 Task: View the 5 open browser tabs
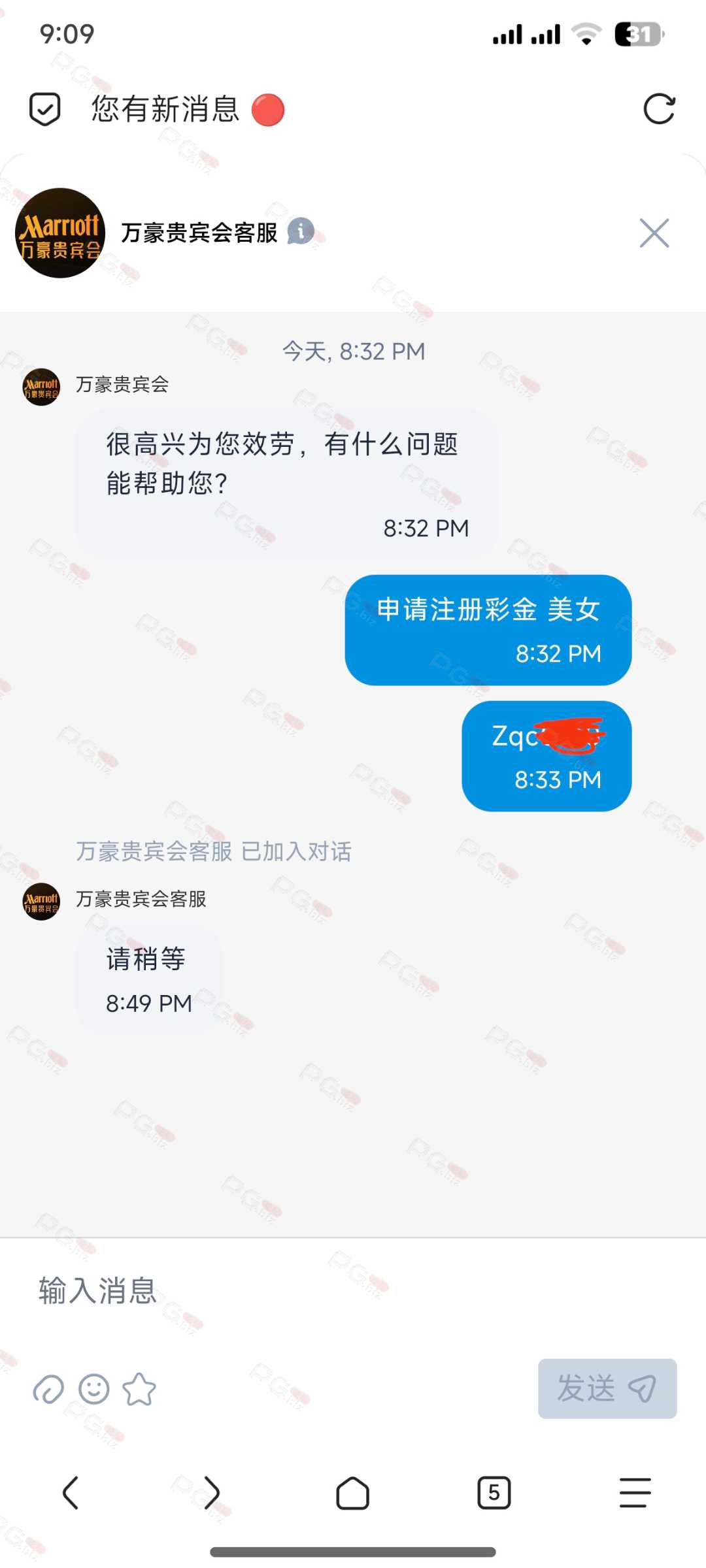(494, 1493)
